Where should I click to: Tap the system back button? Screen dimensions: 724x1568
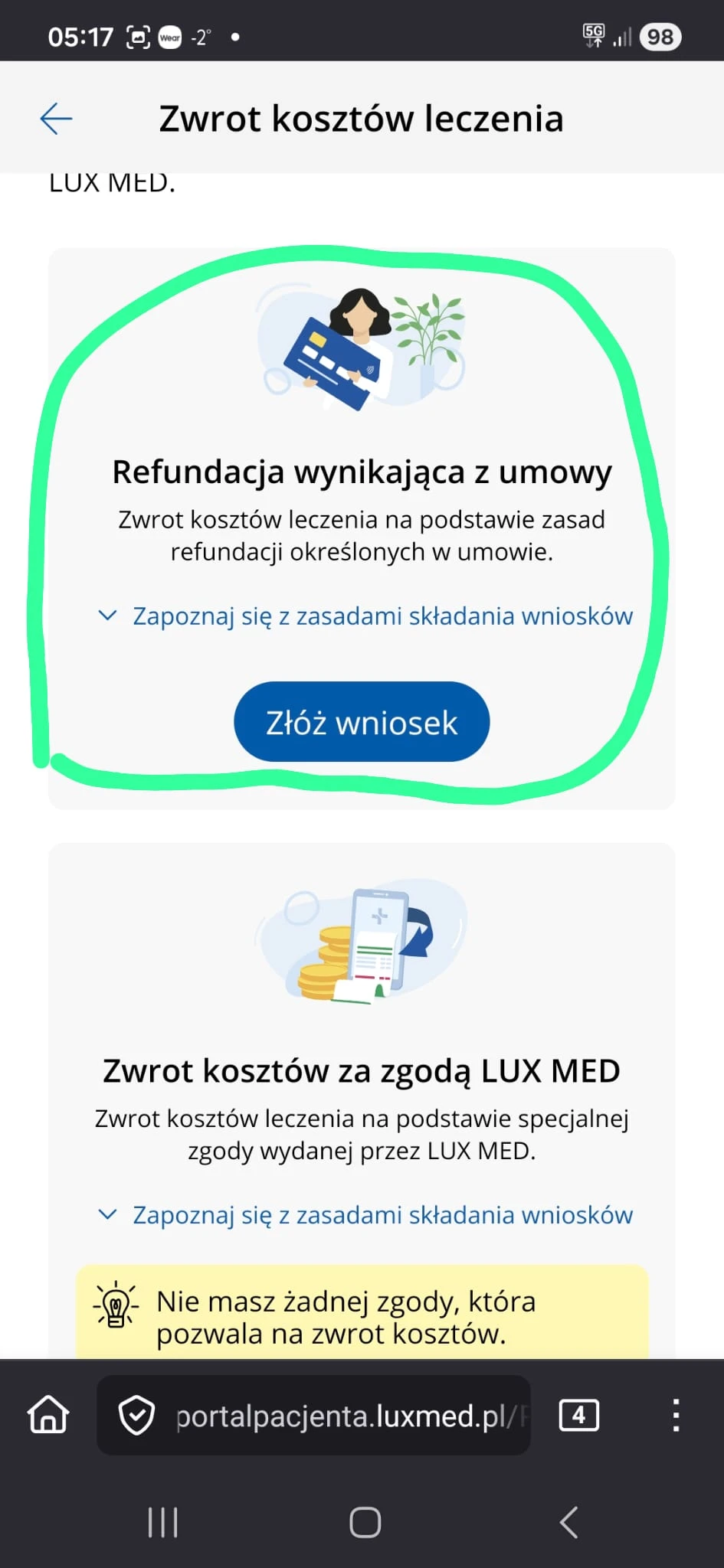(568, 1523)
